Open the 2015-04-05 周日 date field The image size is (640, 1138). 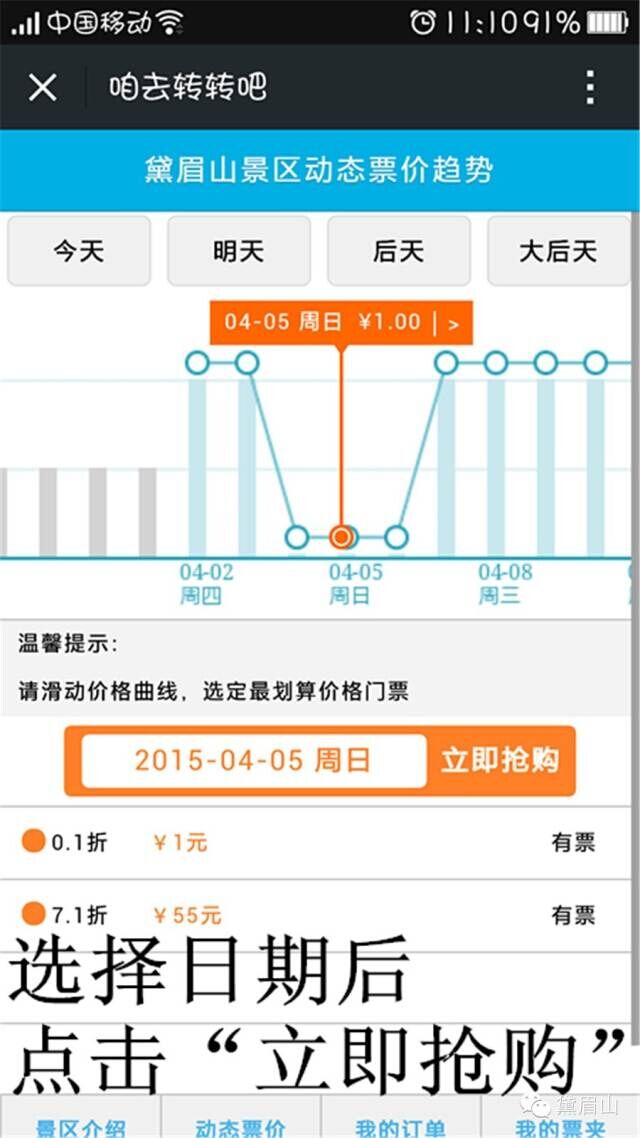tap(253, 760)
